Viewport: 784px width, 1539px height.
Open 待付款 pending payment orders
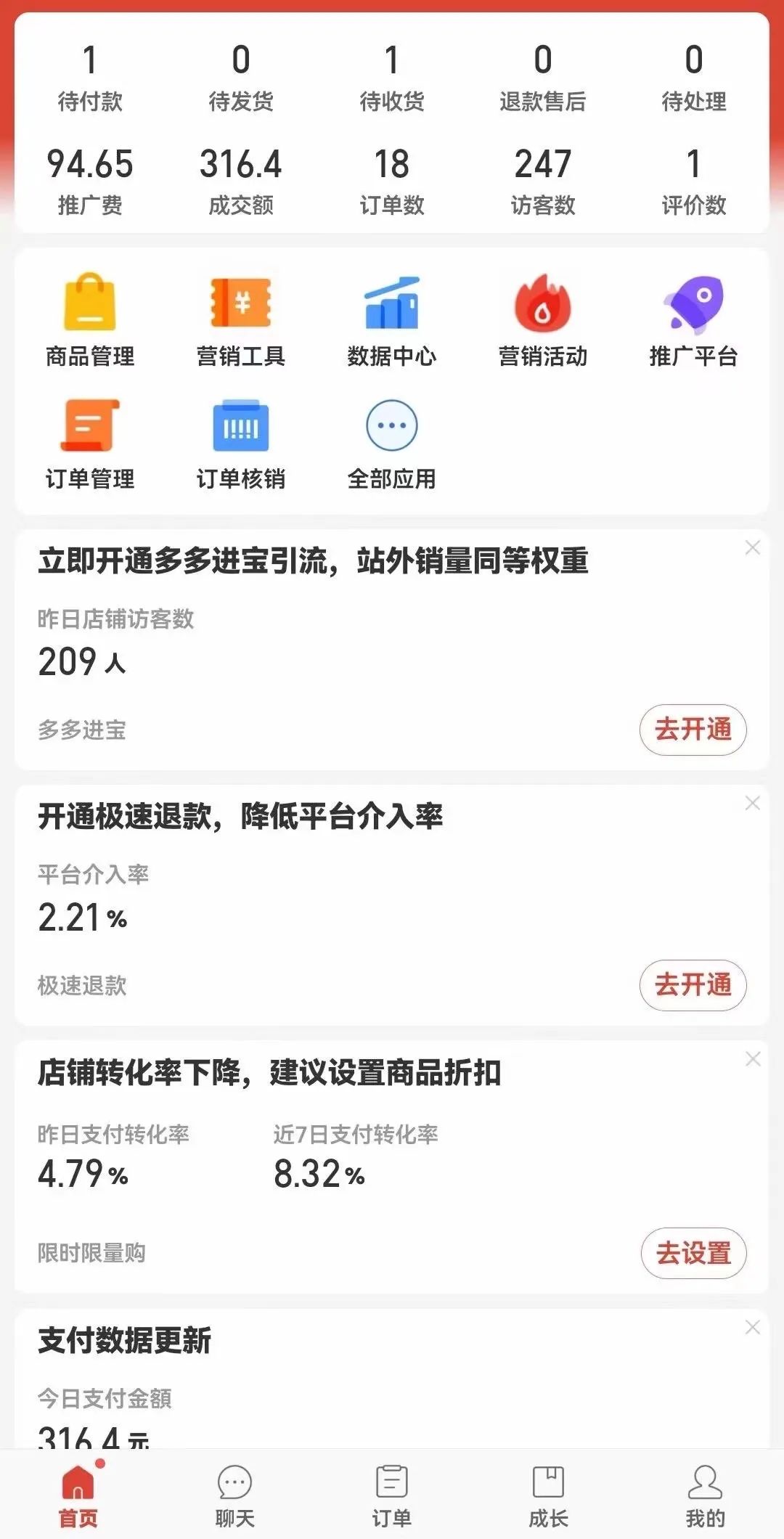tap(89, 80)
